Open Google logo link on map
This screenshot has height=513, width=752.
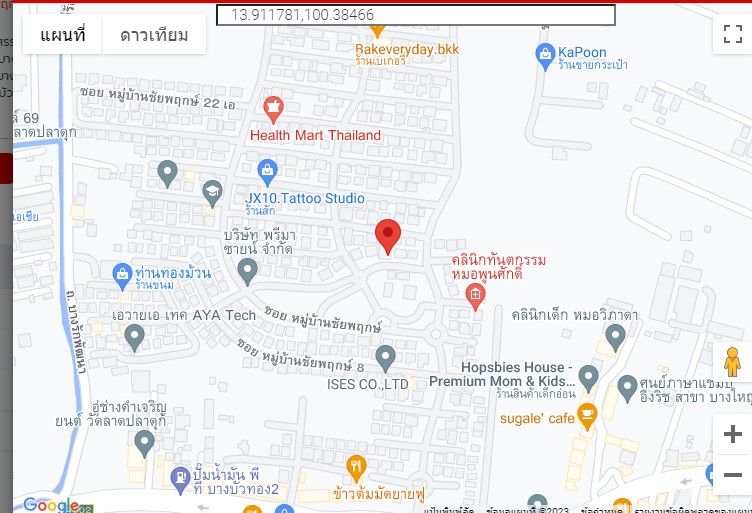pyautogui.click(x=50, y=504)
